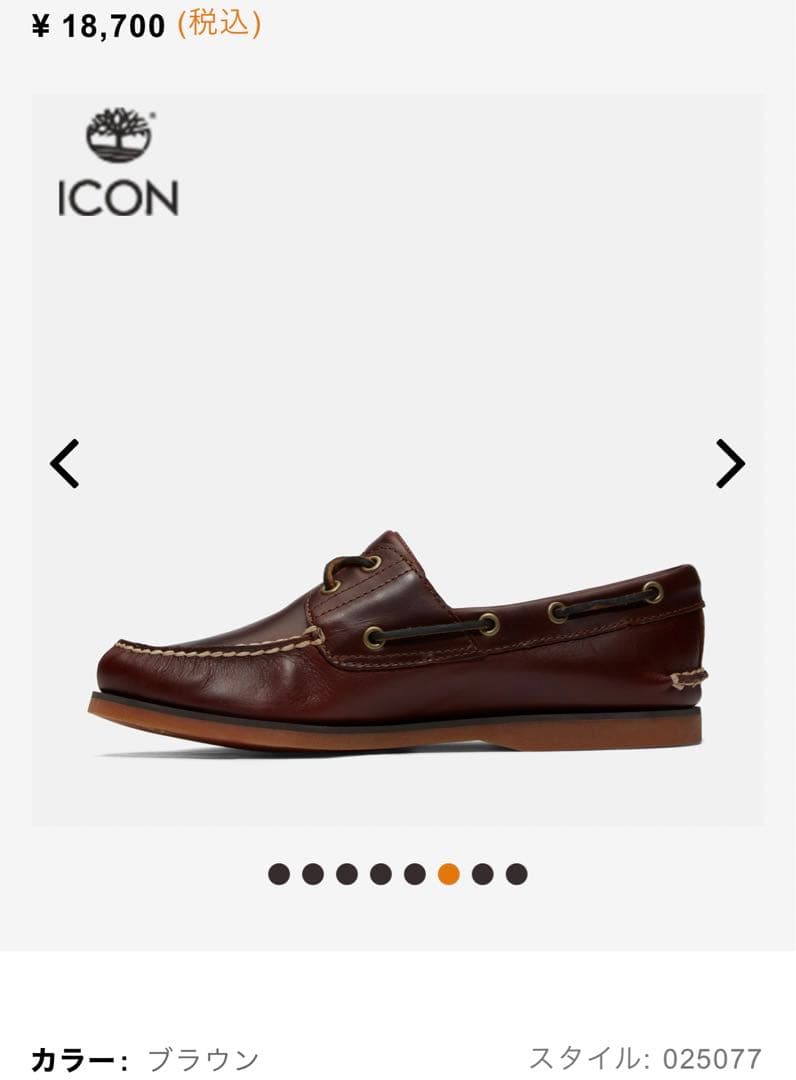Select the last image dot
This screenshot has height=1080, width=796.
coord(516,874)
